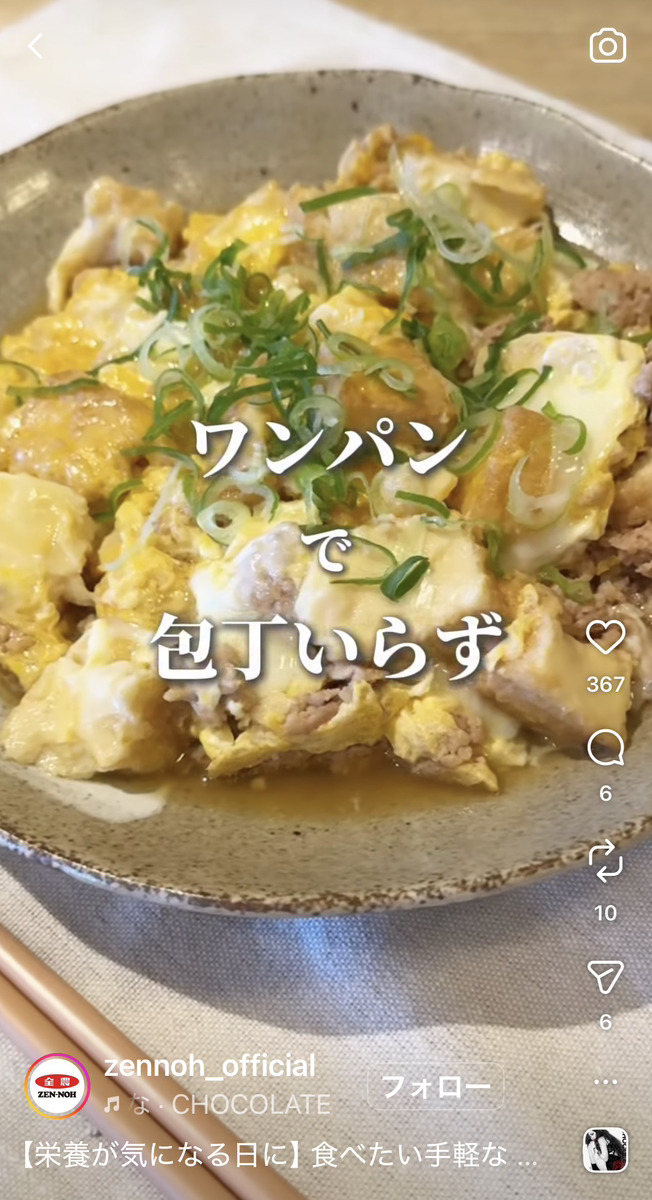The width and height of the screenshot is (652, 1200).
Task: Repost this reel
Action: click(x=606, y=860)
